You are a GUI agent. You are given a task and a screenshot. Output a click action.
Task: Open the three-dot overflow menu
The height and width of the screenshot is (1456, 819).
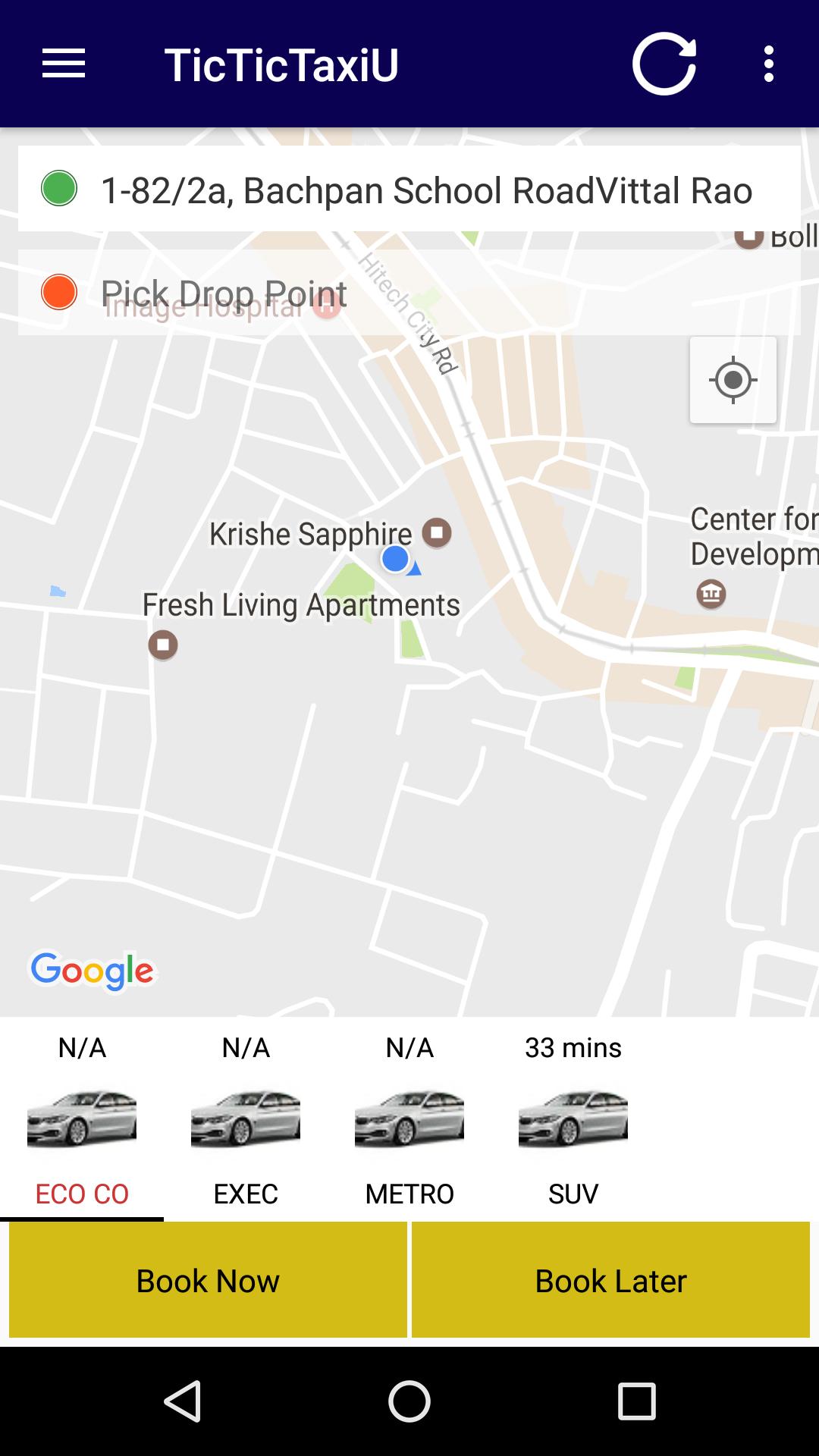(768, 64)
